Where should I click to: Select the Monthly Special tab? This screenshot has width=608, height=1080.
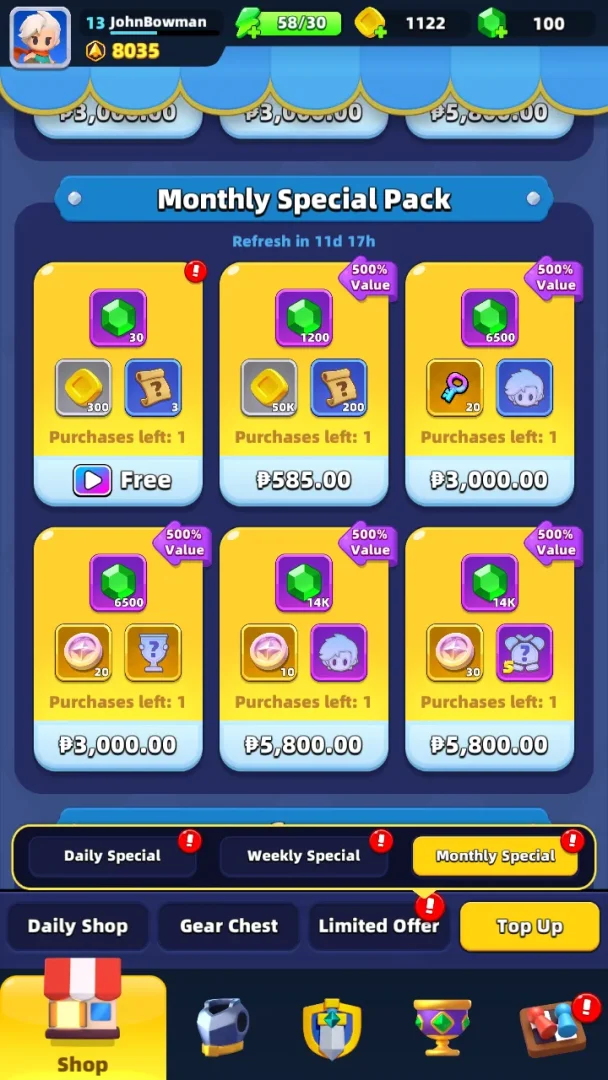point(495,856)
